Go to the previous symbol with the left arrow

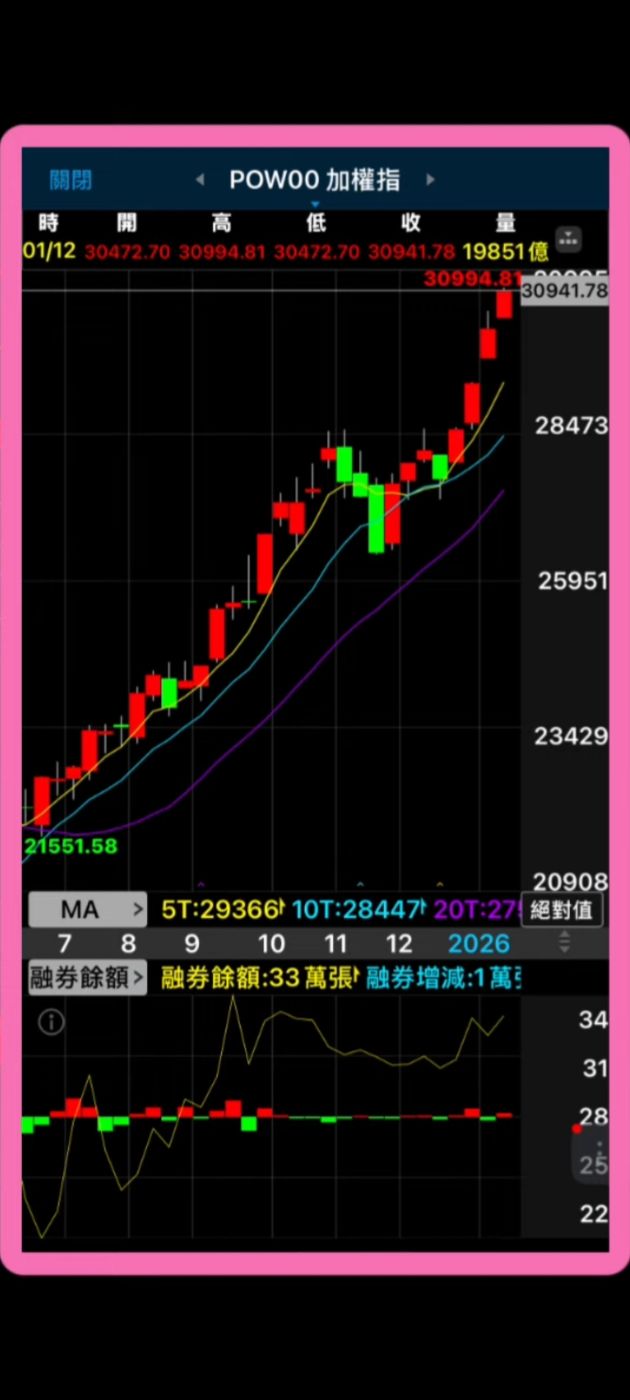[x=200, y=180]
